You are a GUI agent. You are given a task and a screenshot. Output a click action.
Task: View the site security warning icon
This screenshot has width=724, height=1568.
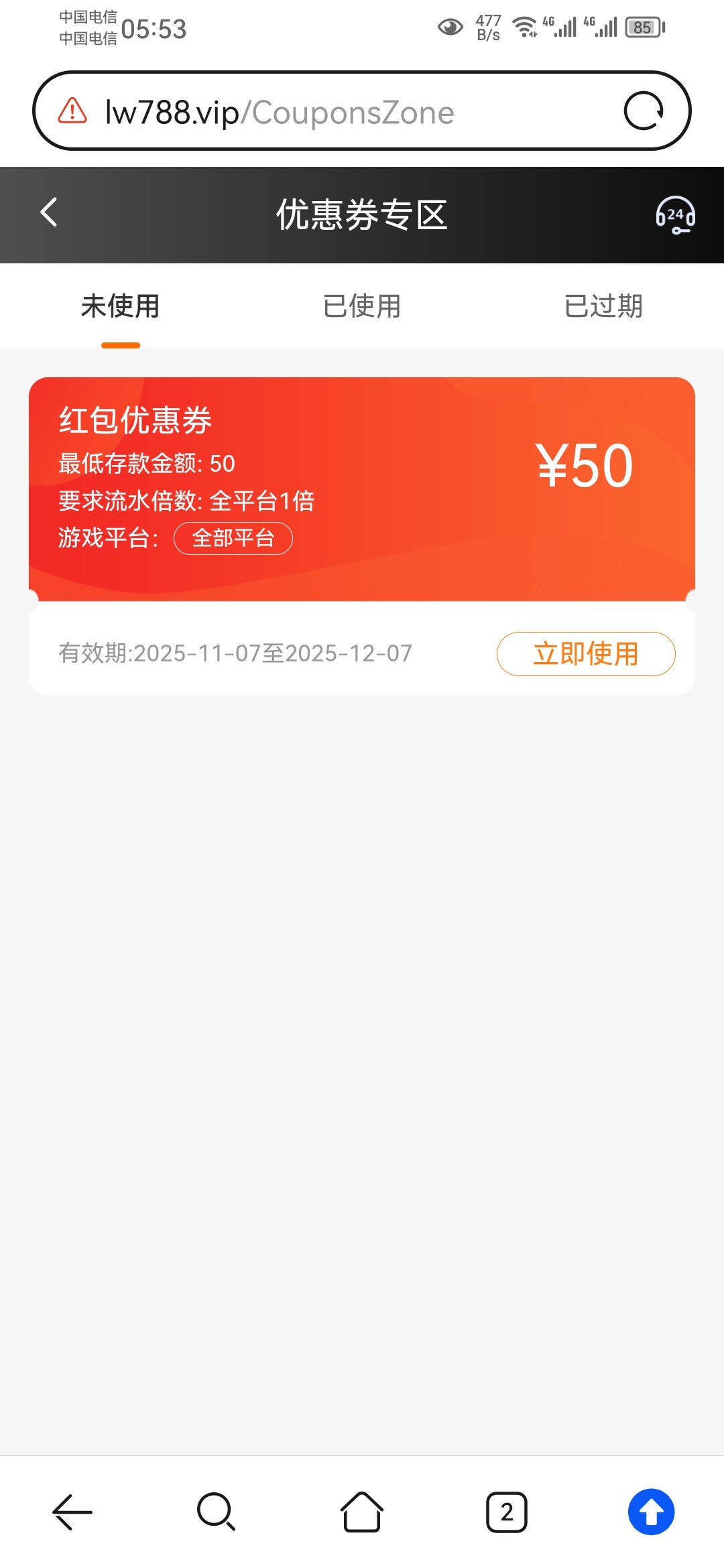[72, 111]
